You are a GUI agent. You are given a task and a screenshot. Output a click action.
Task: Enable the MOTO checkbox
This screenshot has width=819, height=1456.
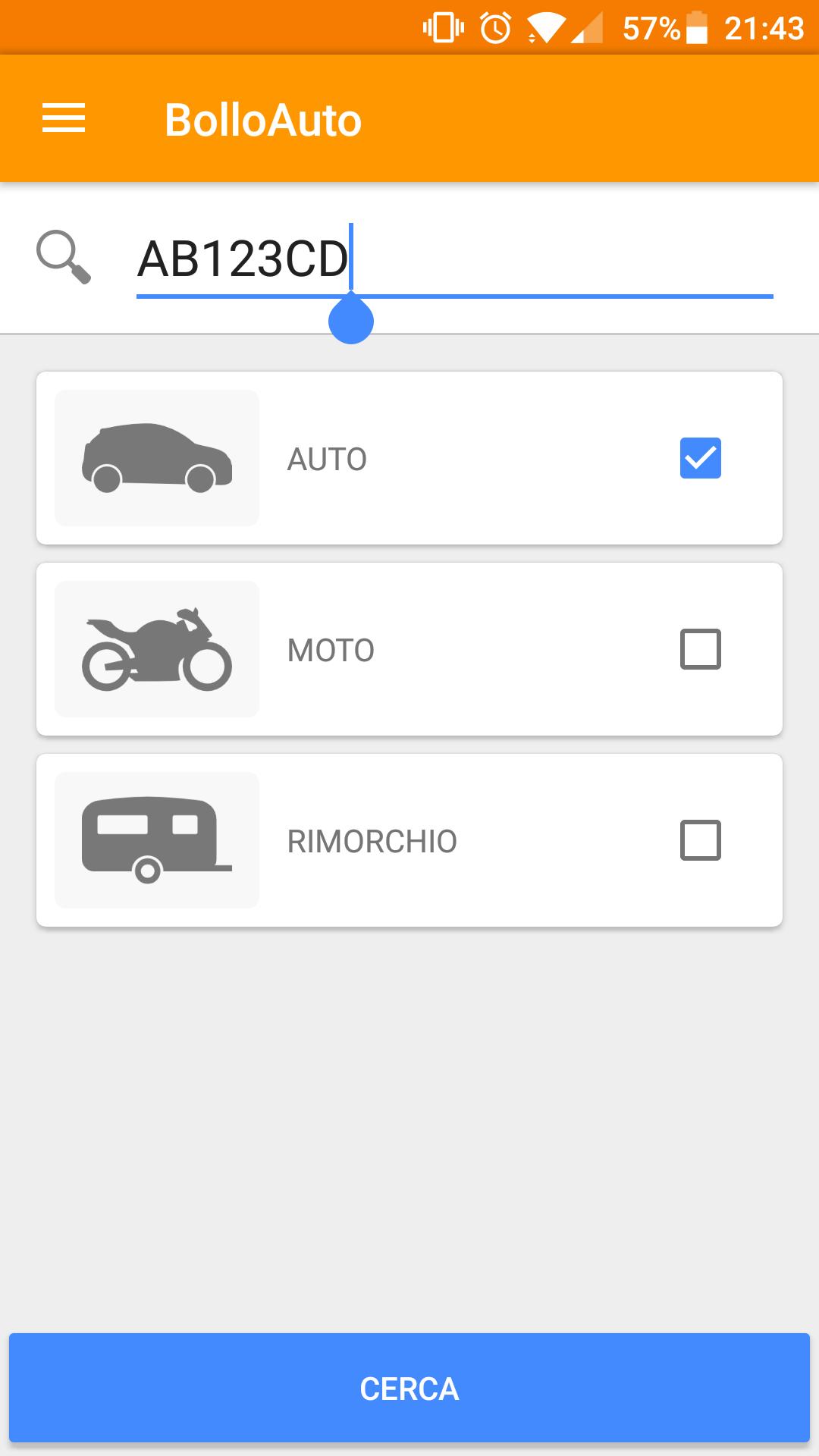[698, 648]
